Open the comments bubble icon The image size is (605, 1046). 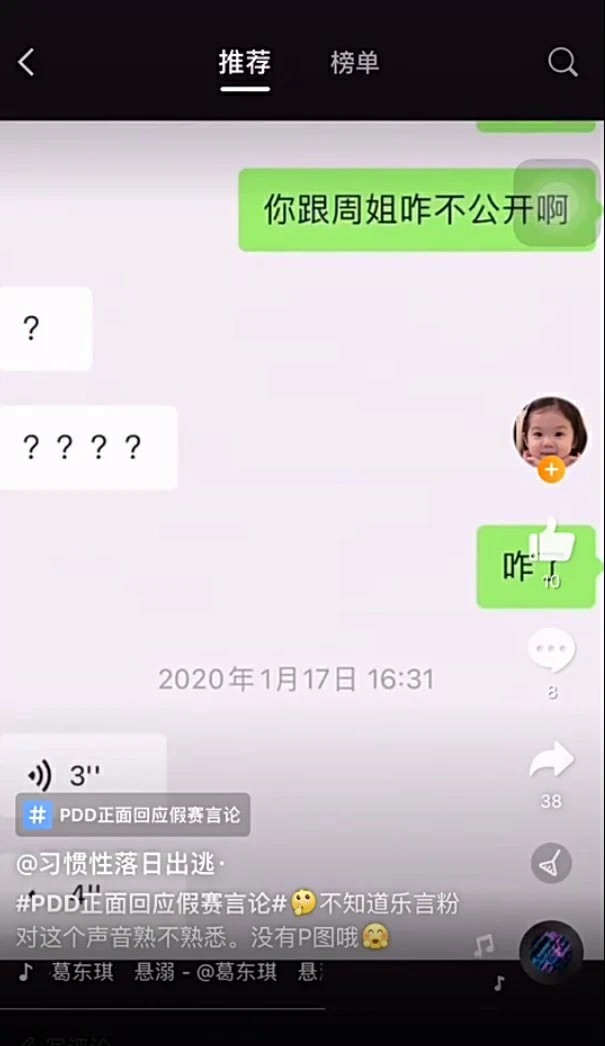[551, 652]
